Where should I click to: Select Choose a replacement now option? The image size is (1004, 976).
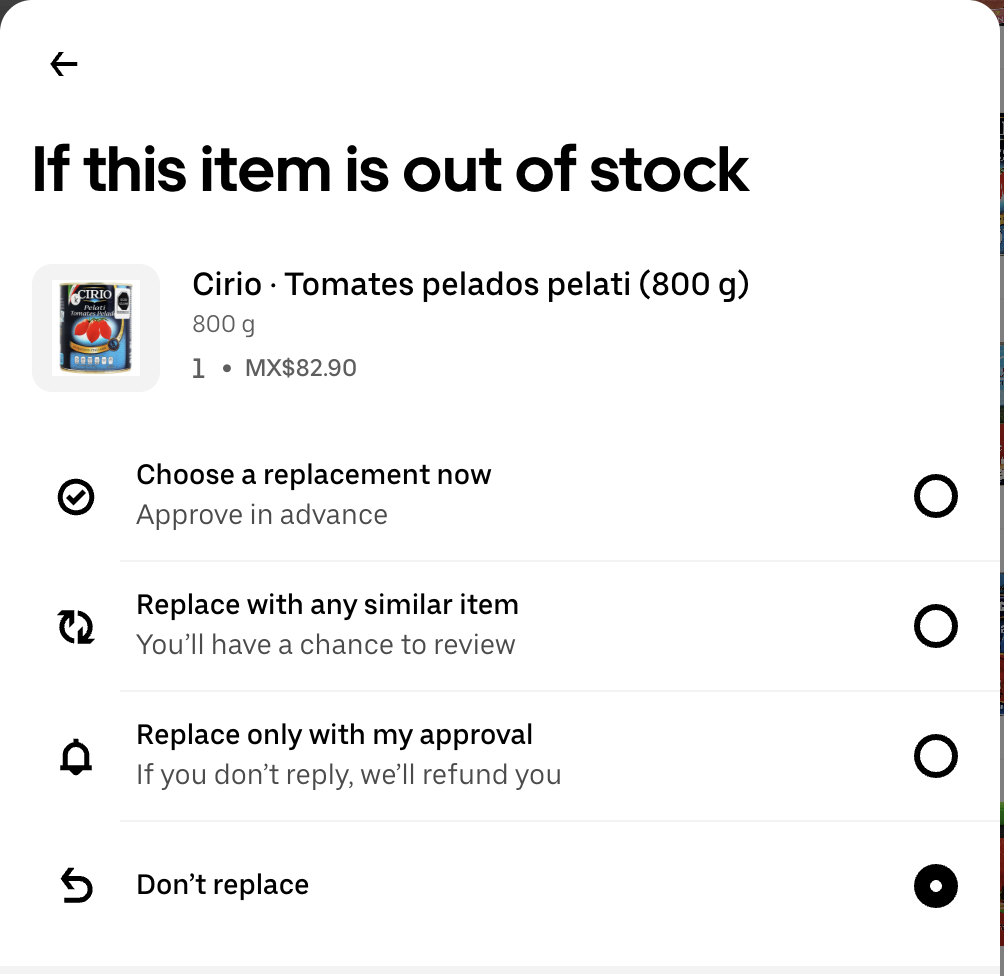point(935,496)
